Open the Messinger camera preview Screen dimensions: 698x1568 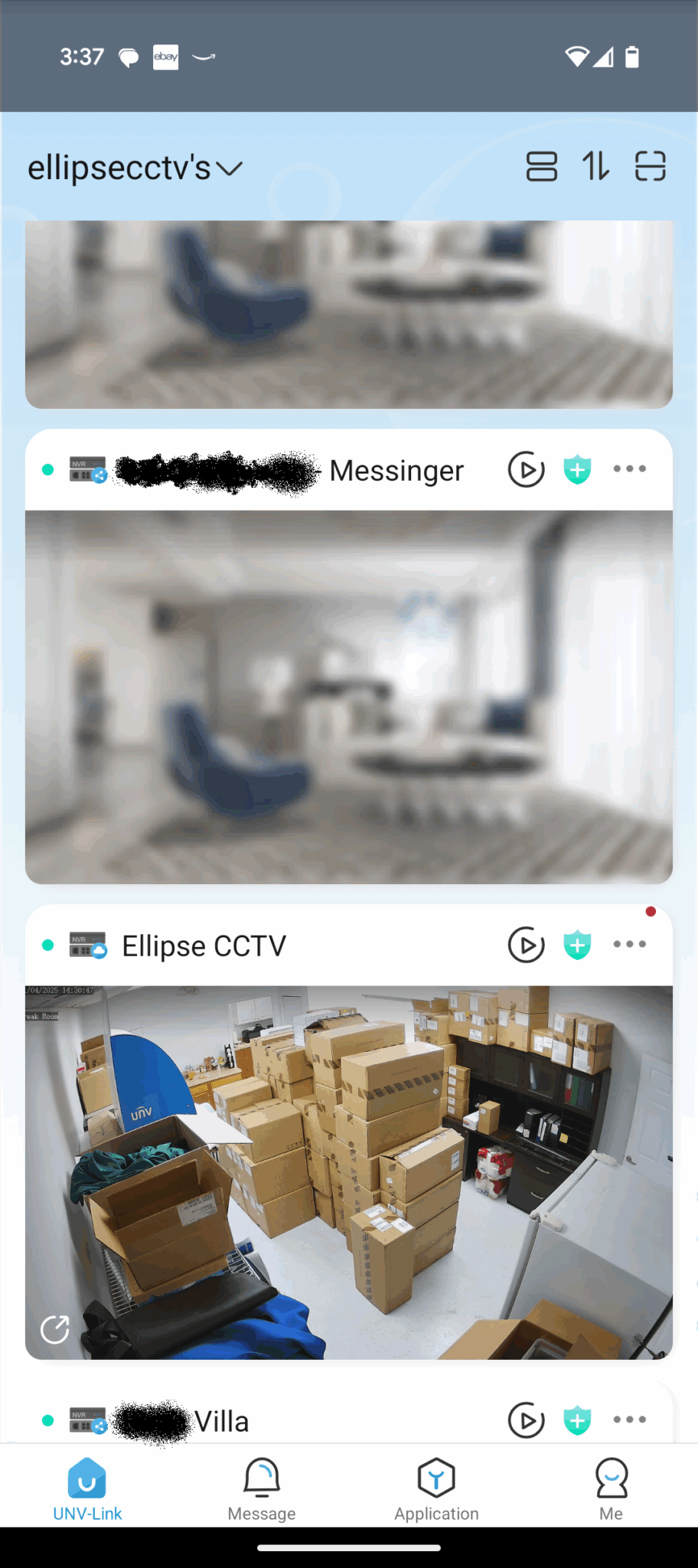point(349,697)
